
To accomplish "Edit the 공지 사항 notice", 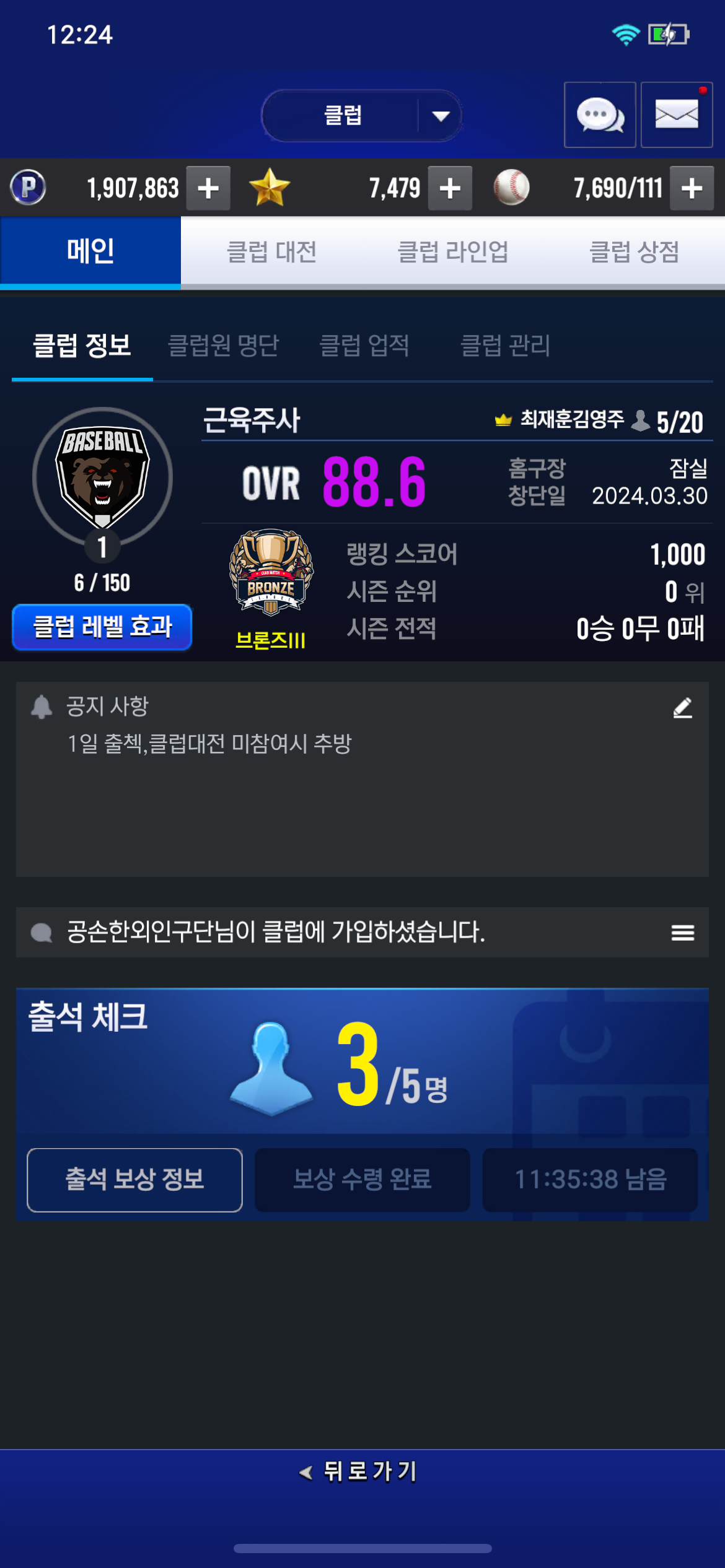I will (682, 708).
